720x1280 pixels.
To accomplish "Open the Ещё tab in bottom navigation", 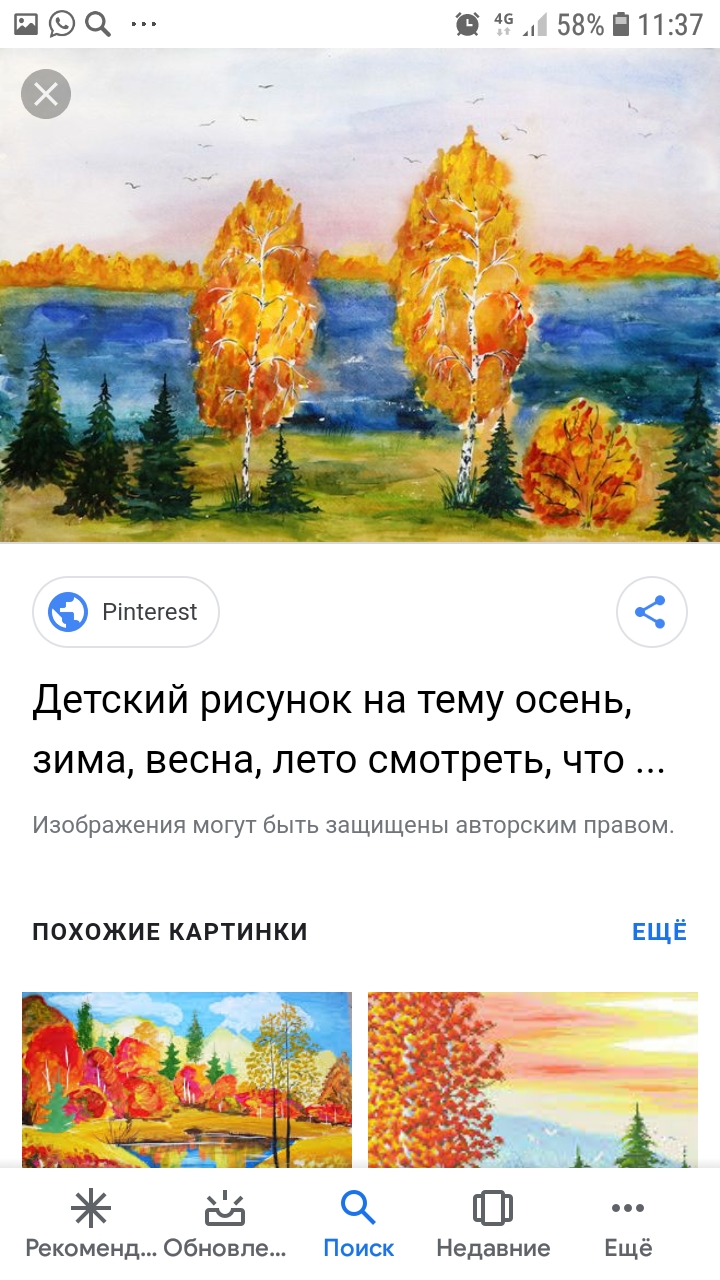I will [x=628, y=1225].
